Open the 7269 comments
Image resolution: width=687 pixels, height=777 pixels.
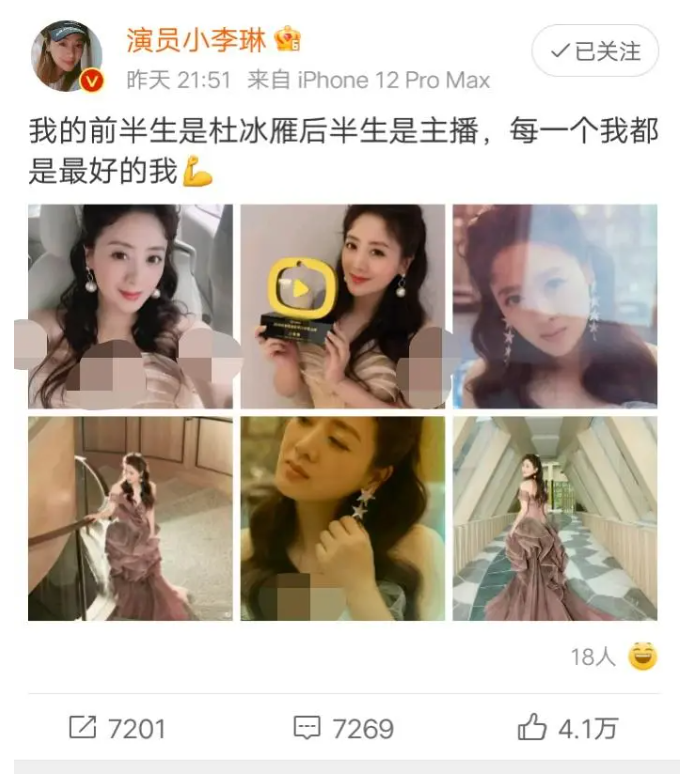[x=343, y=728]
